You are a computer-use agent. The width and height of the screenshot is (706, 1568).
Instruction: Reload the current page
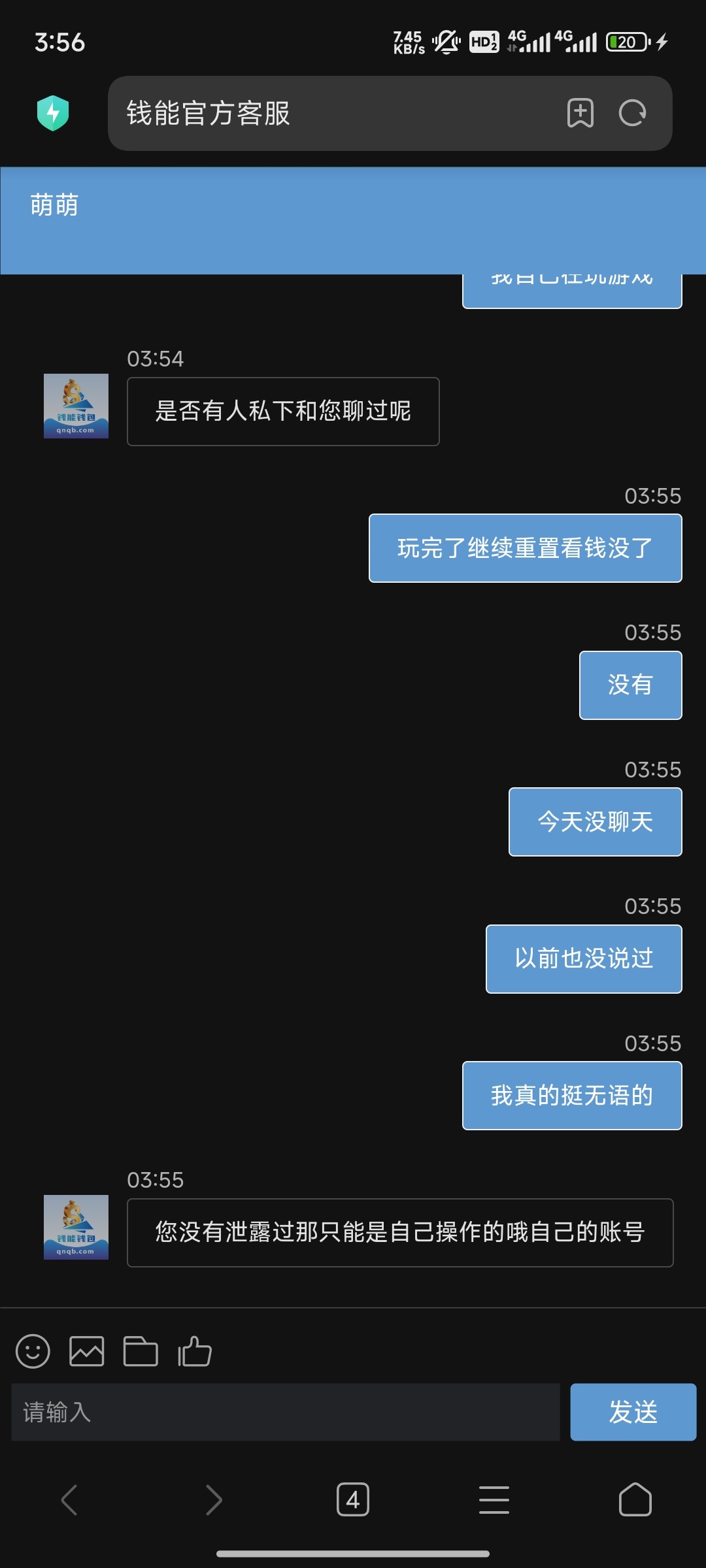tap(632, 113)
